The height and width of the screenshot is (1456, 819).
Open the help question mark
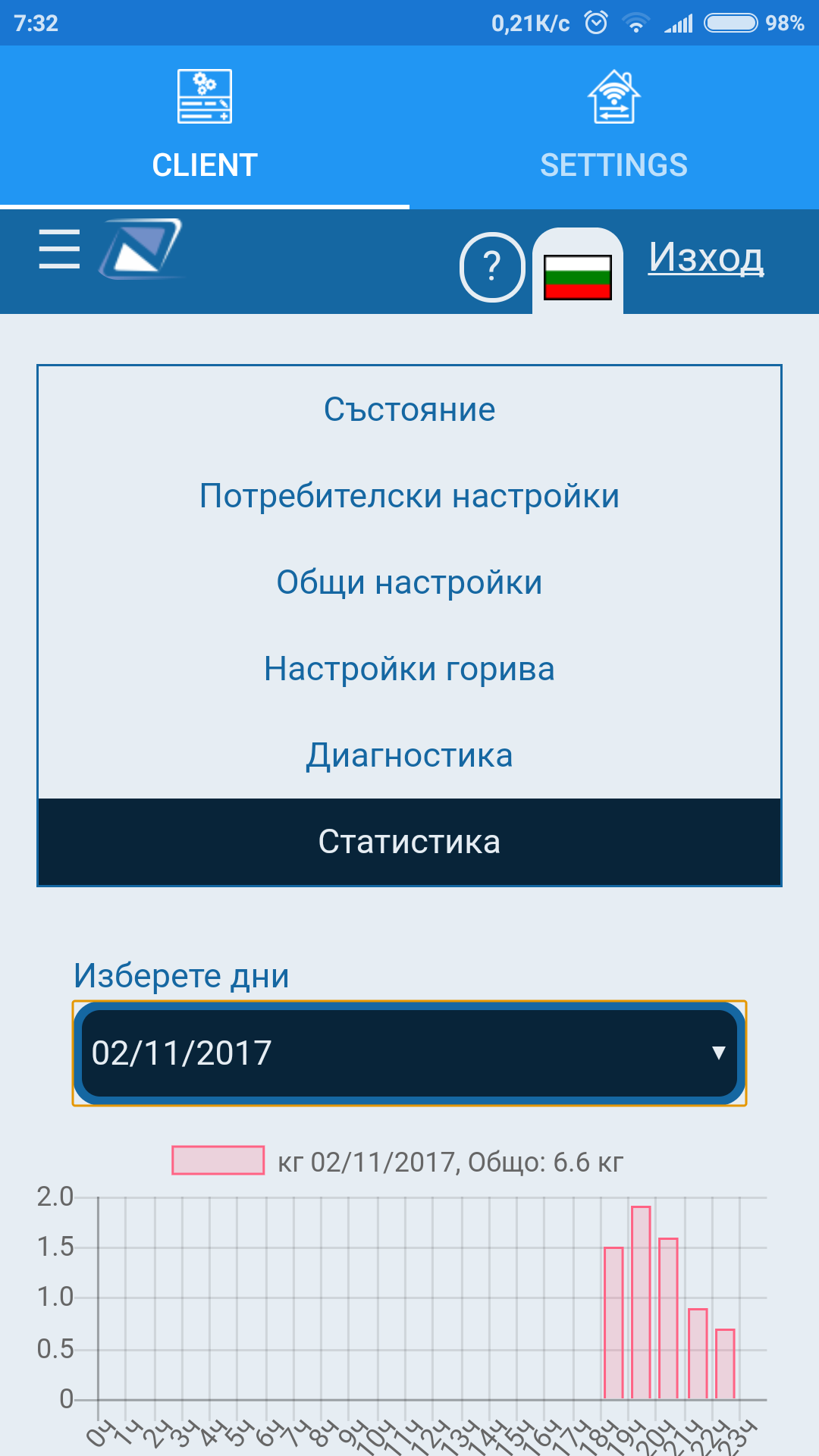pyautogui.click(x=492, y=267)
